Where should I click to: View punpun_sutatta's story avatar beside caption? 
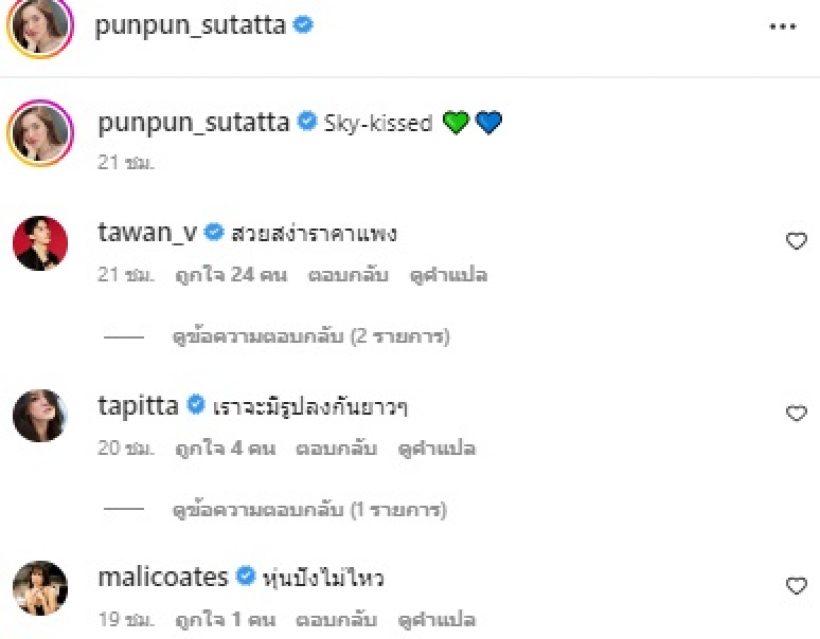[x=40, y=133]
